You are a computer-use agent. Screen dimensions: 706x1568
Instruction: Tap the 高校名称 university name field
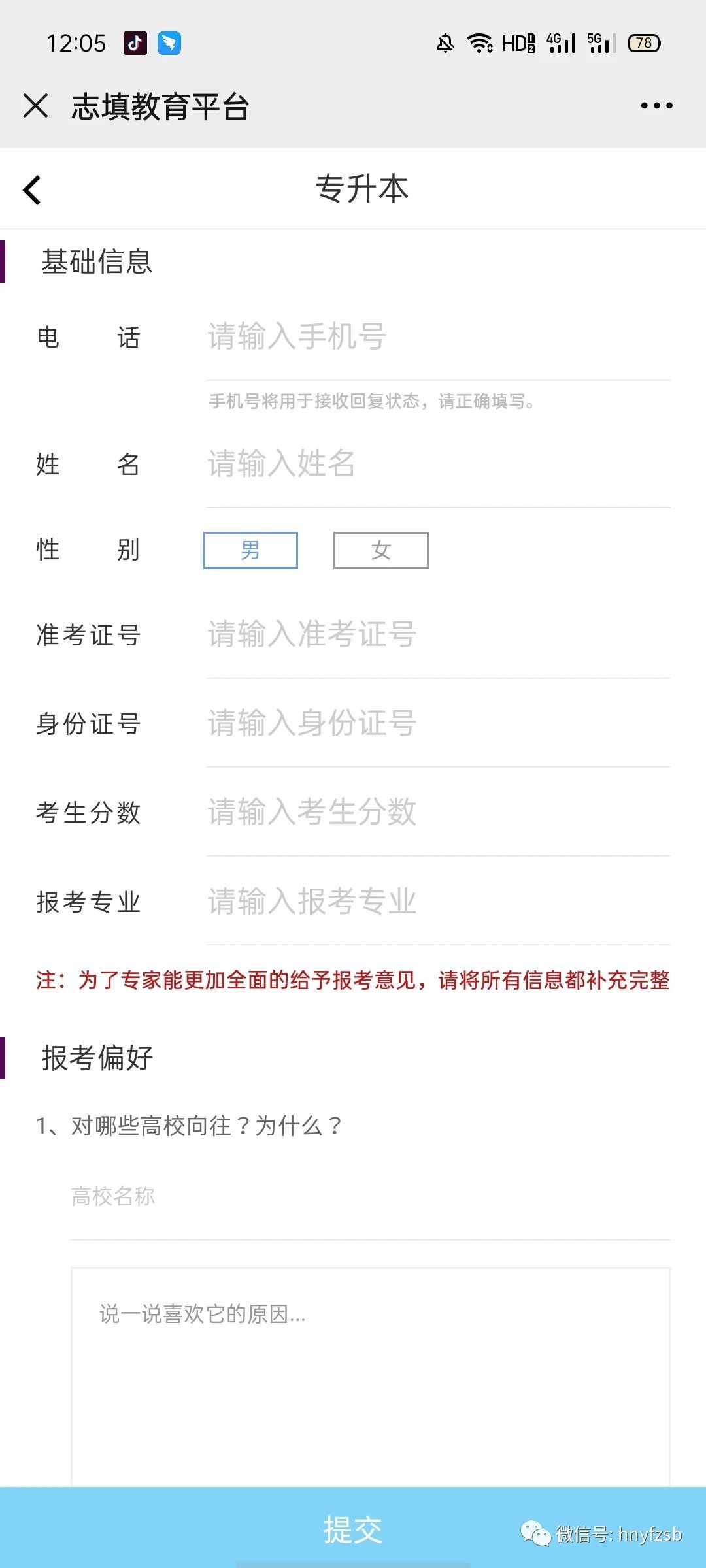[371, 1197]
